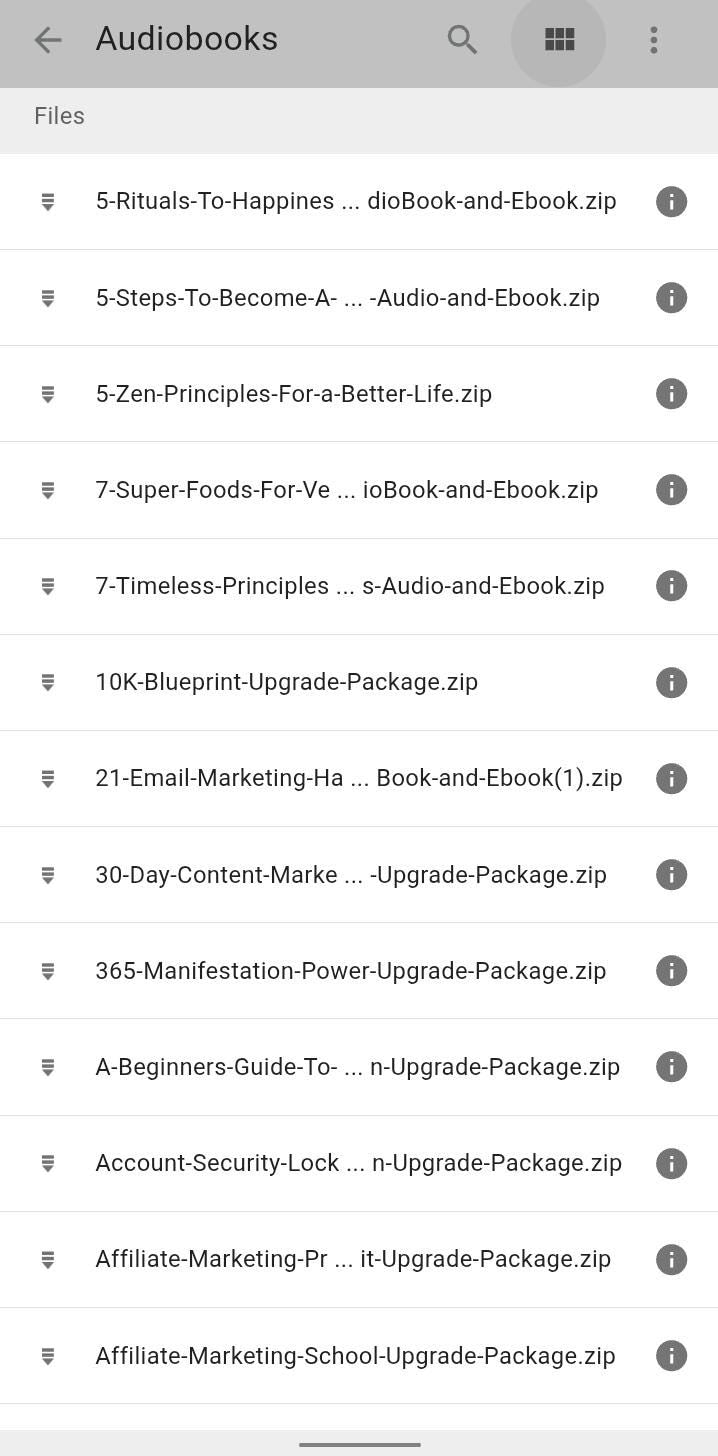
Task: Show info for Account-Security-Lock zip
Action: click(x=671, y=1163)
